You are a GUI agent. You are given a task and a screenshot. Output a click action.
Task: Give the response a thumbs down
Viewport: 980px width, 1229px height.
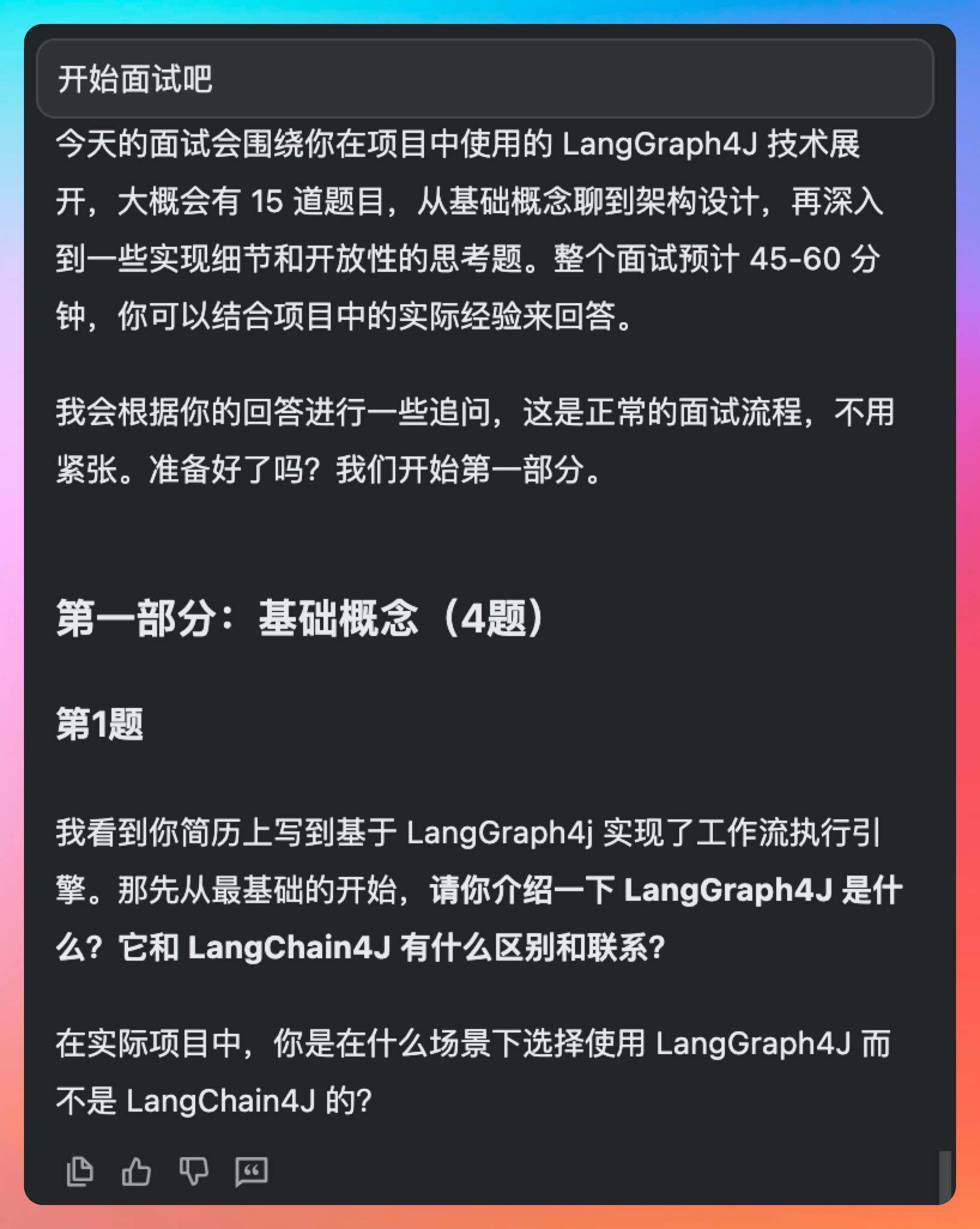193,1171
